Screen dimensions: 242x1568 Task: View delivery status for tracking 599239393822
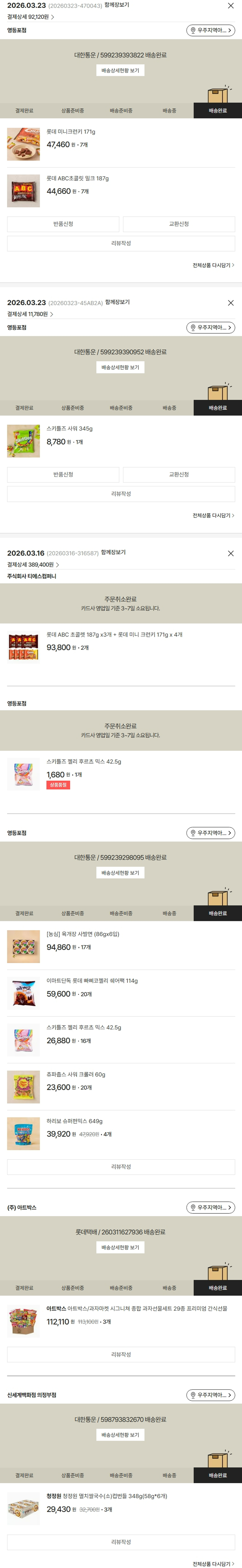[120, 71]
